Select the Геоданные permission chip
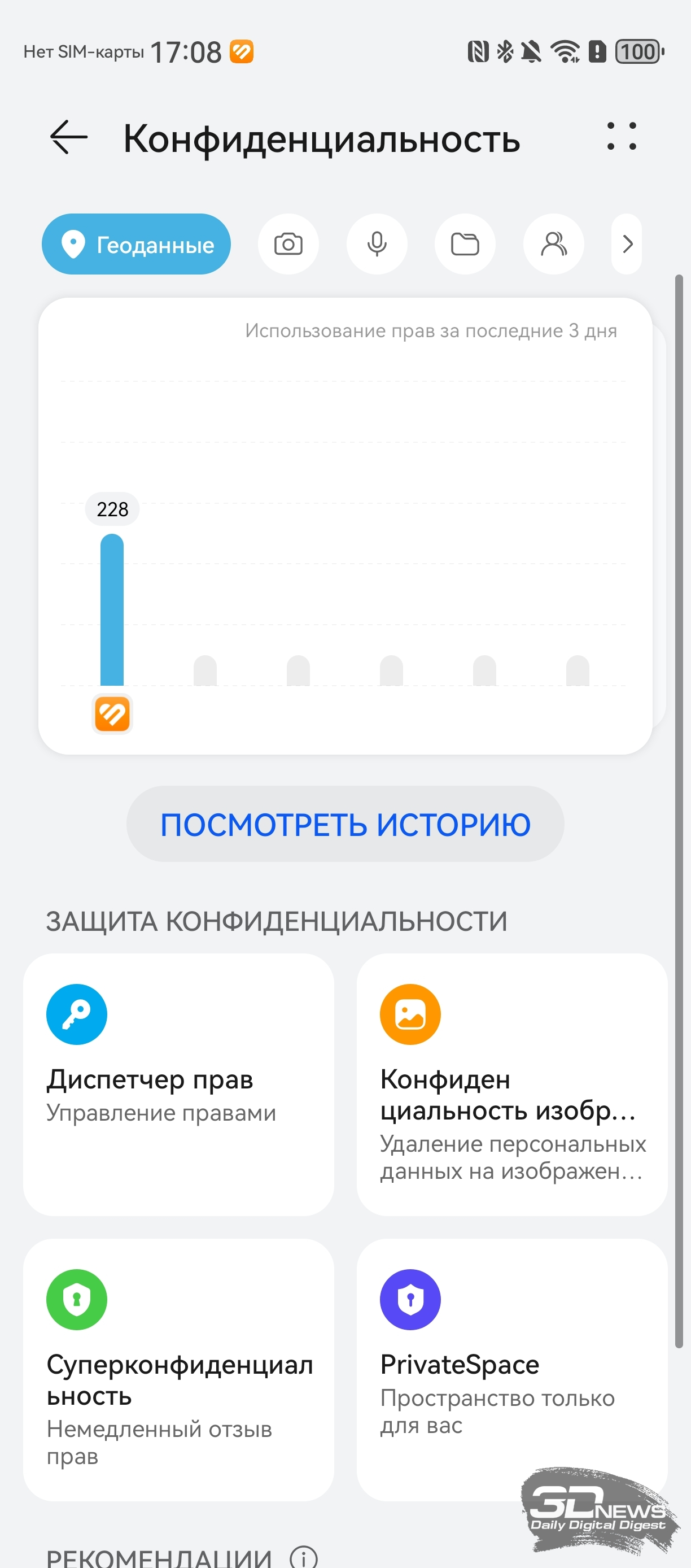This screenshot has height=1568, width=691. [x=136, y=244]
